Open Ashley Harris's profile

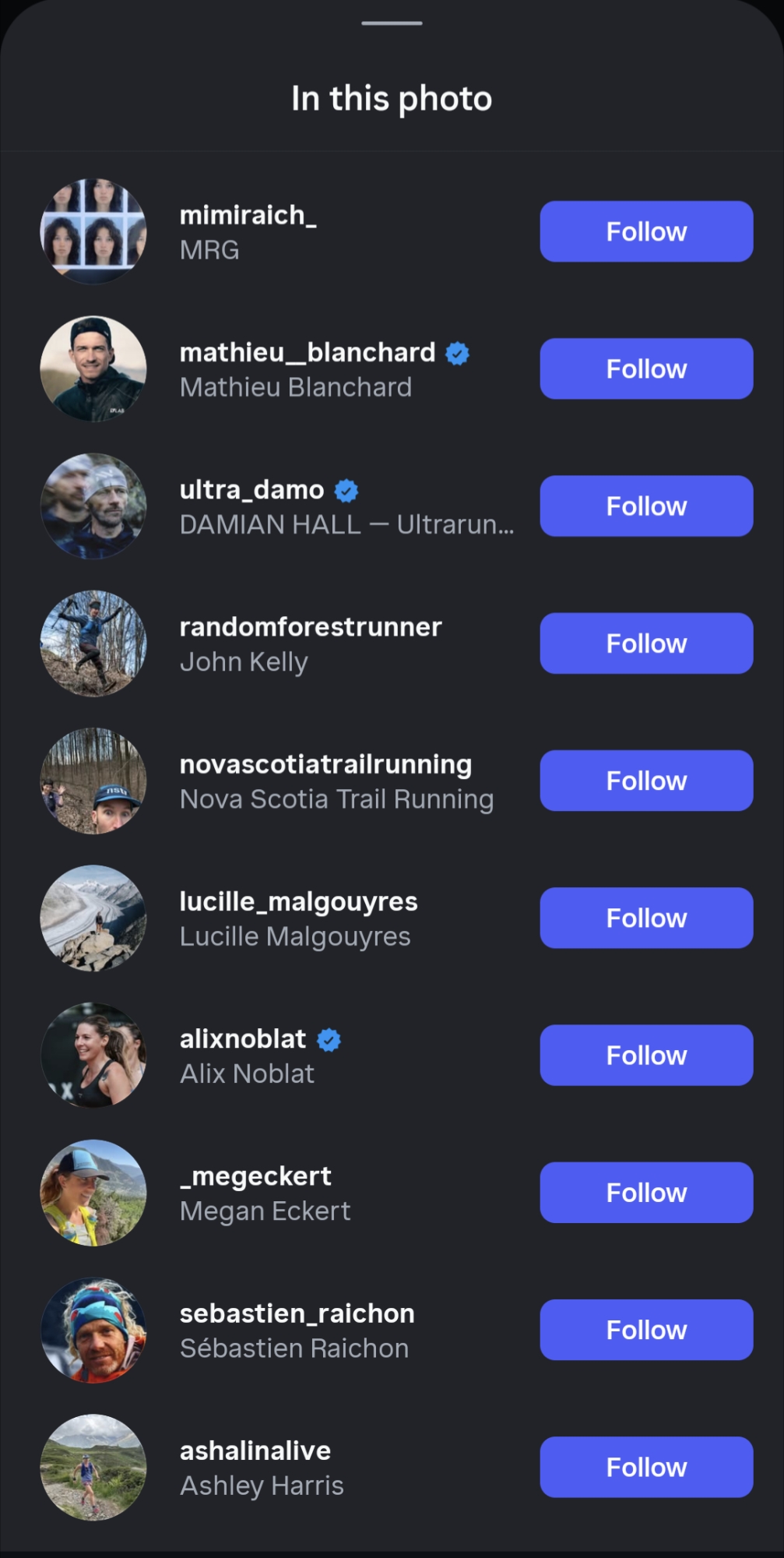click(255, 1451)
